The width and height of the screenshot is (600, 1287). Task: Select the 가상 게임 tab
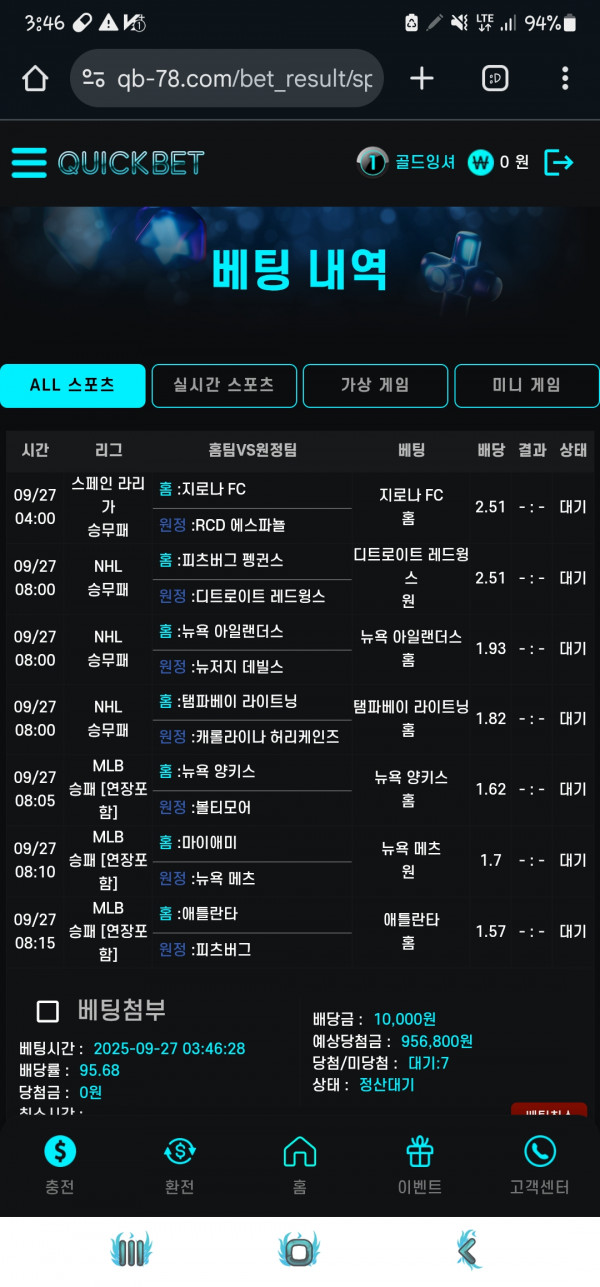[375, 385]
